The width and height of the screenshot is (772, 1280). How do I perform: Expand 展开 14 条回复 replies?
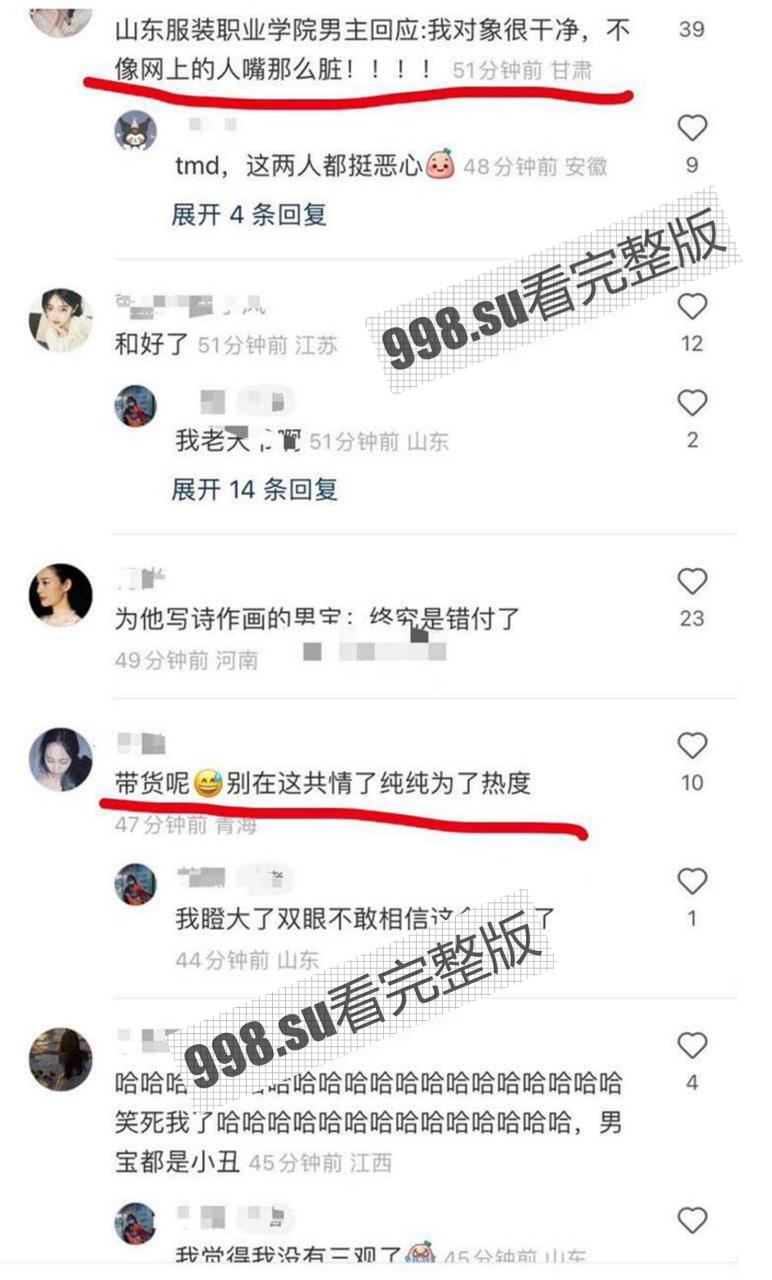pos(254,489)
